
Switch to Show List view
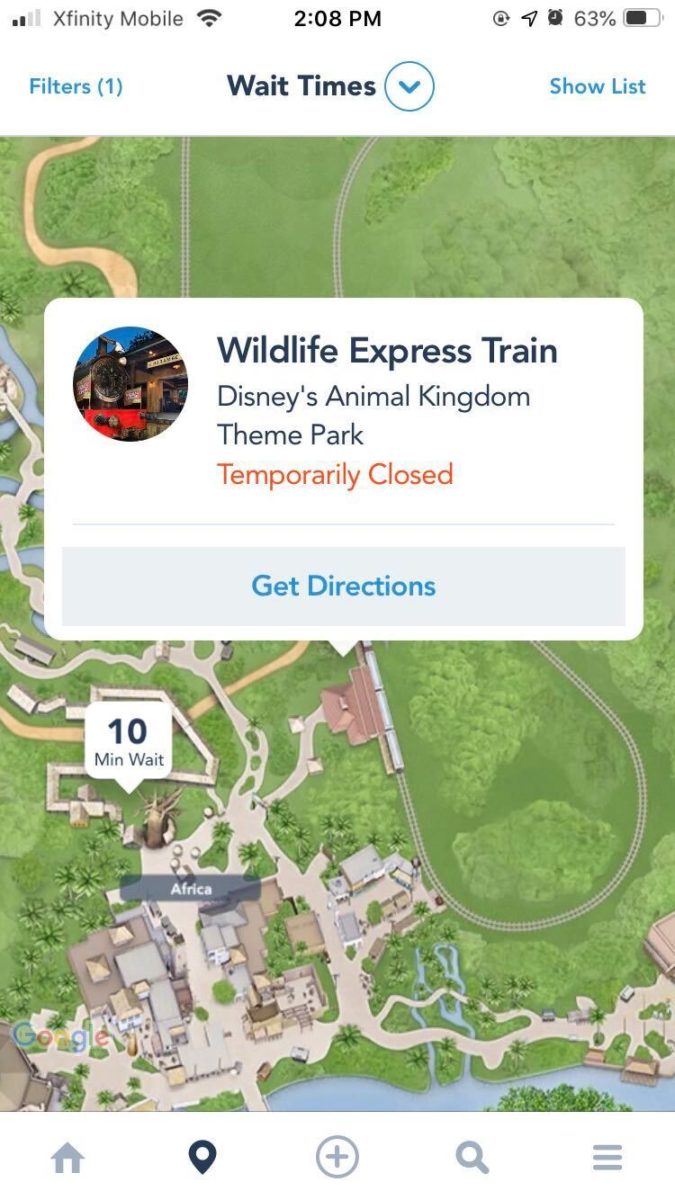click(x=597, y=86)
